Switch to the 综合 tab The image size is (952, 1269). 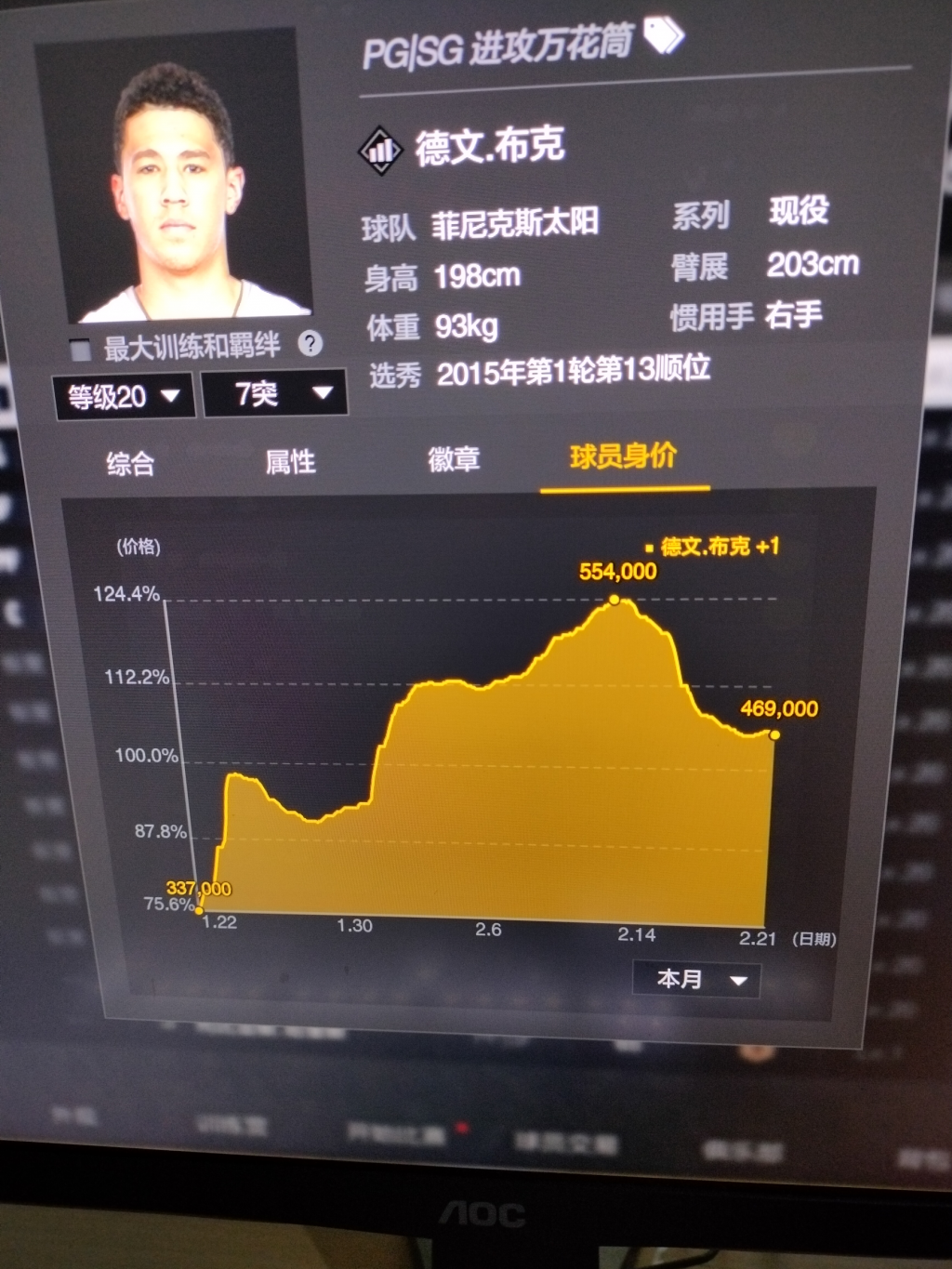(x=130, y=464)
